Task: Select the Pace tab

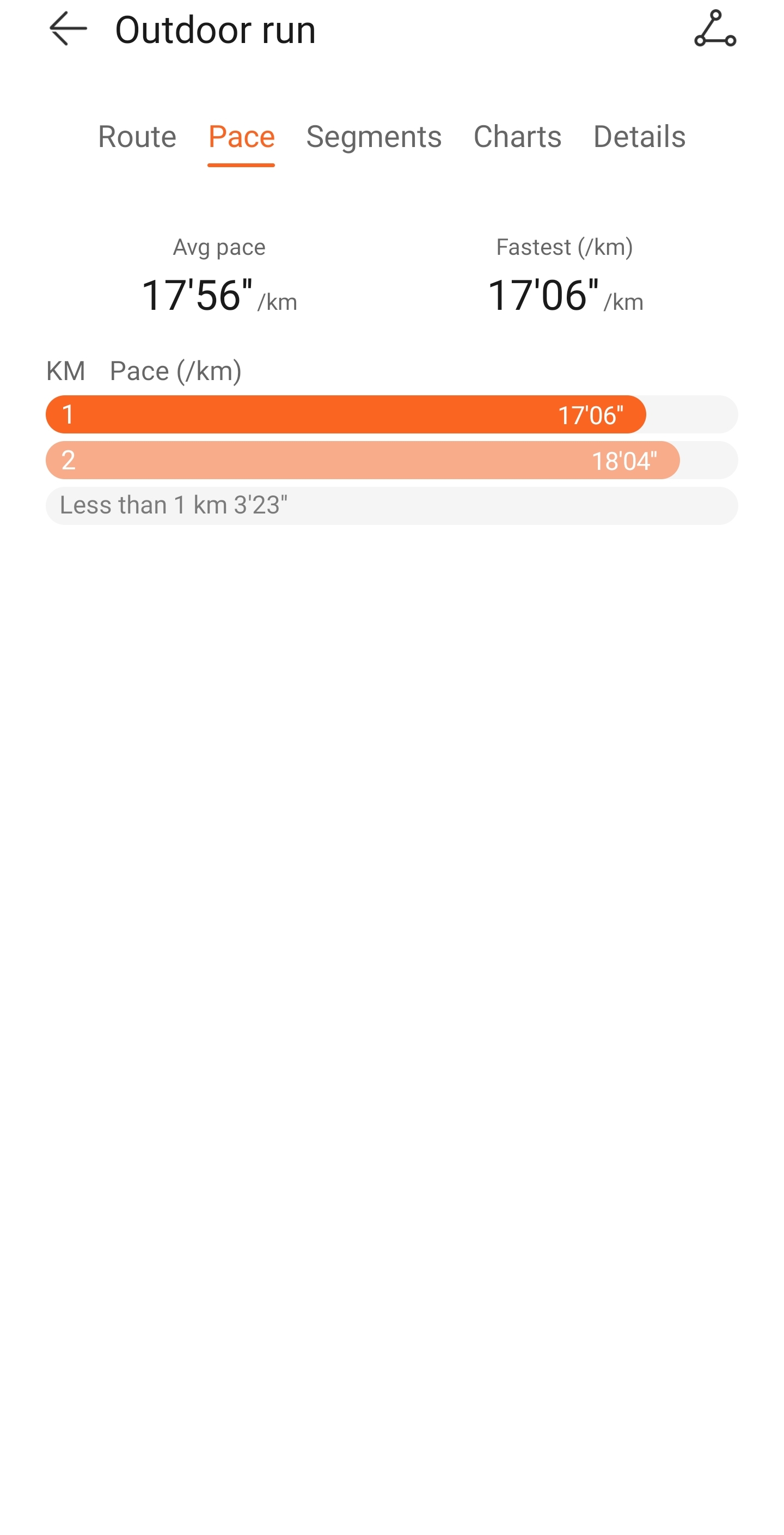Action: coord(241,137)
